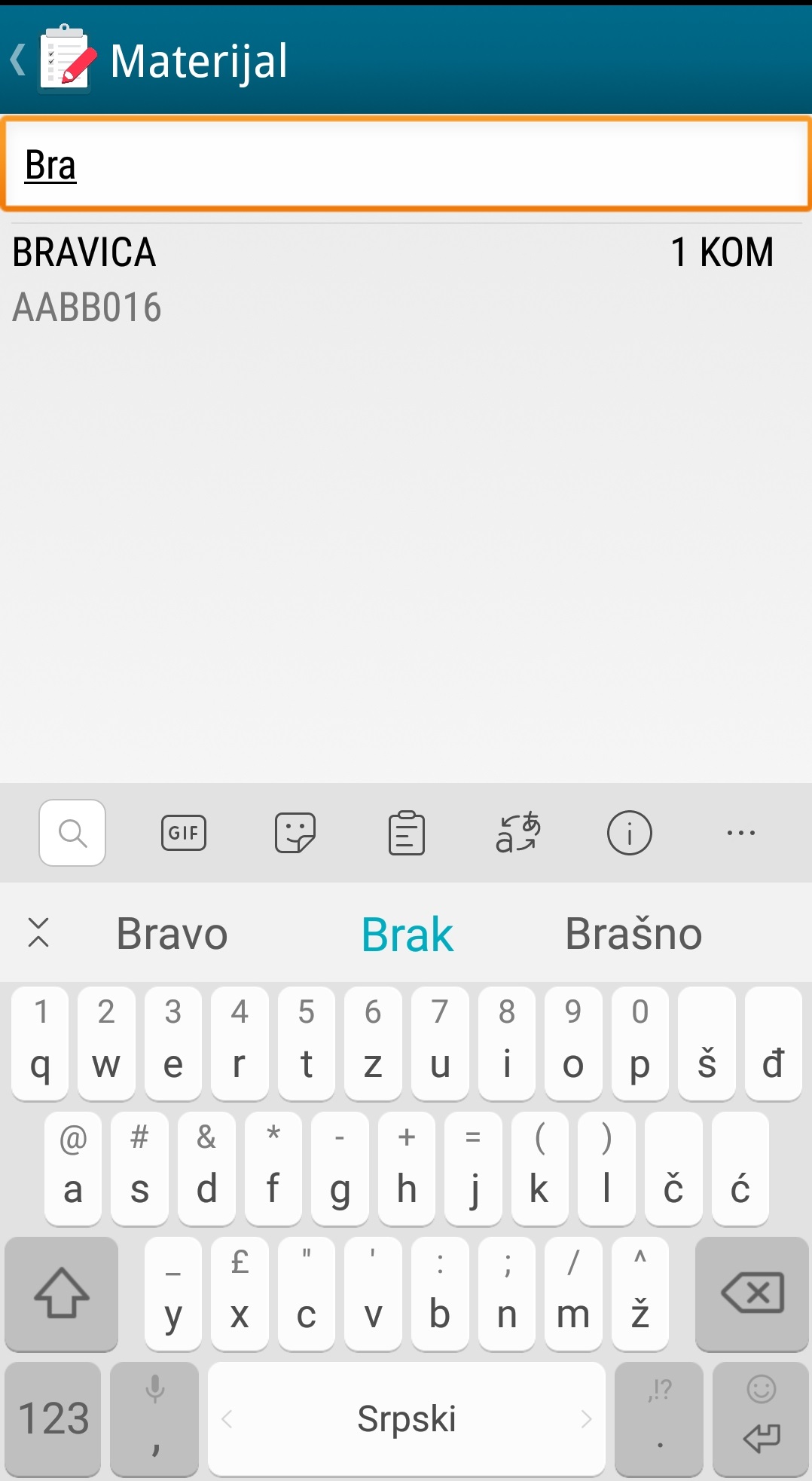The image size is (812, 1481).
Task: Open the keyboard clipboard
Action: (x=407, y=833)
